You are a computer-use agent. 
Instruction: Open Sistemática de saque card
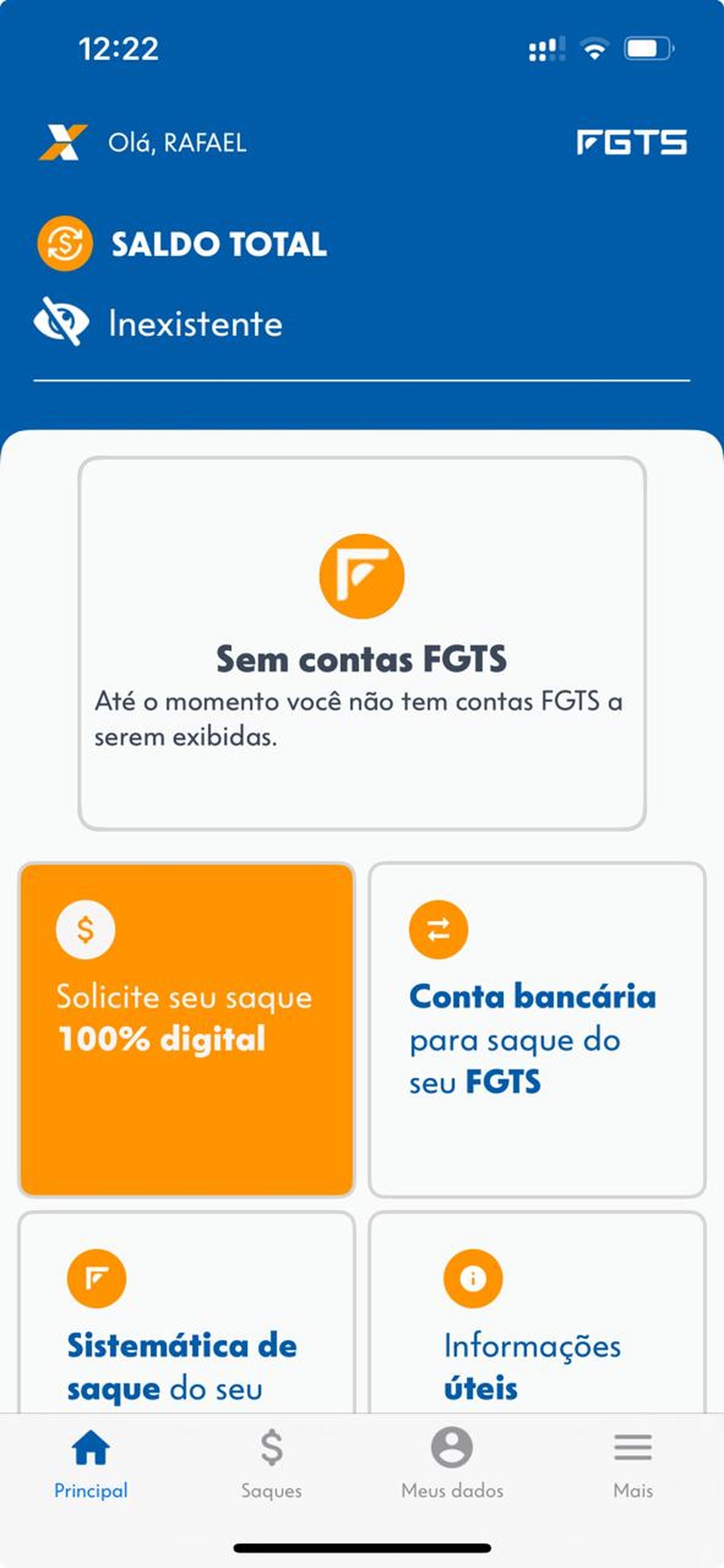pyautogui.click(x=186, y=1315)
